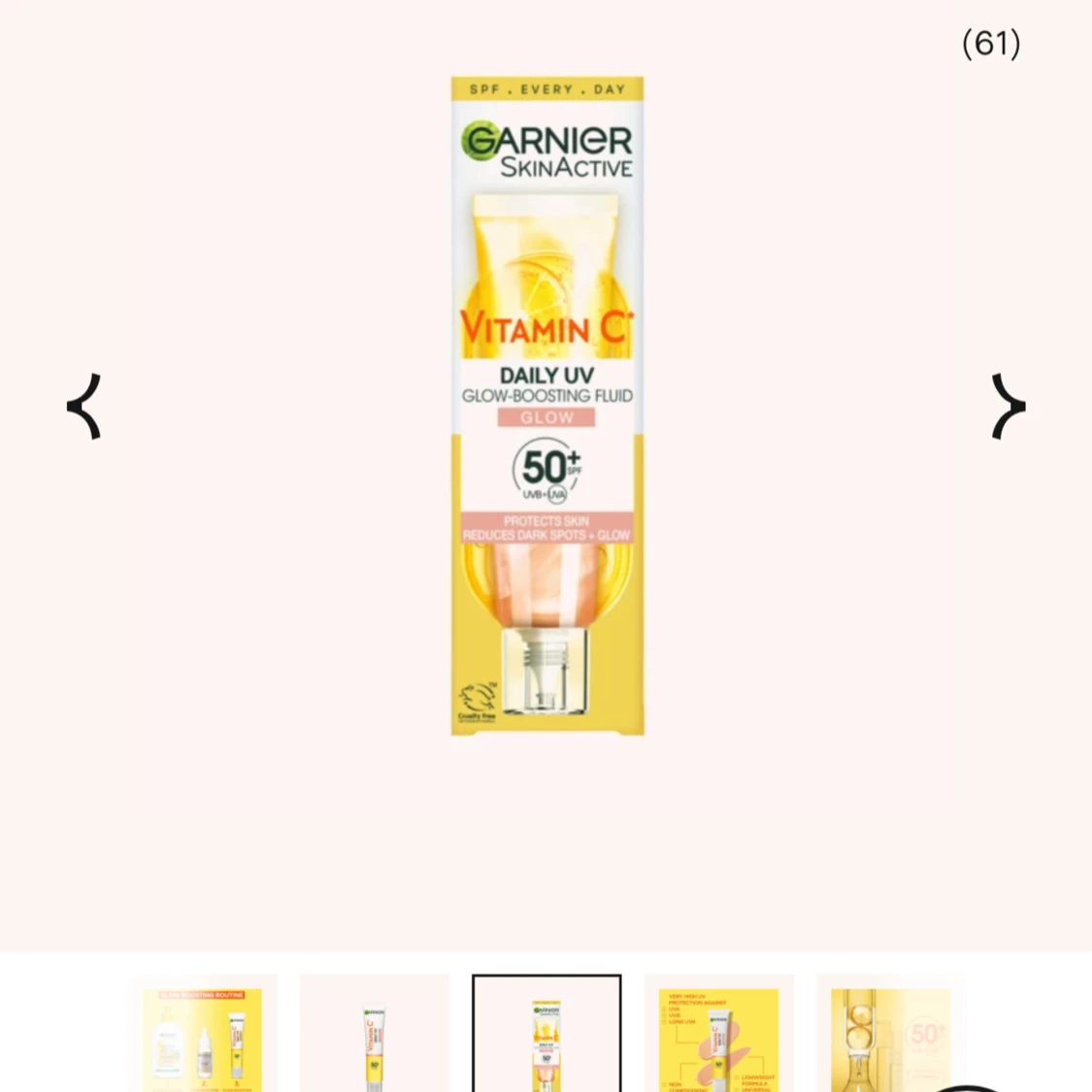Show the next product image
Viewport: 1092px width, 1092px height.
[1008, 406]
